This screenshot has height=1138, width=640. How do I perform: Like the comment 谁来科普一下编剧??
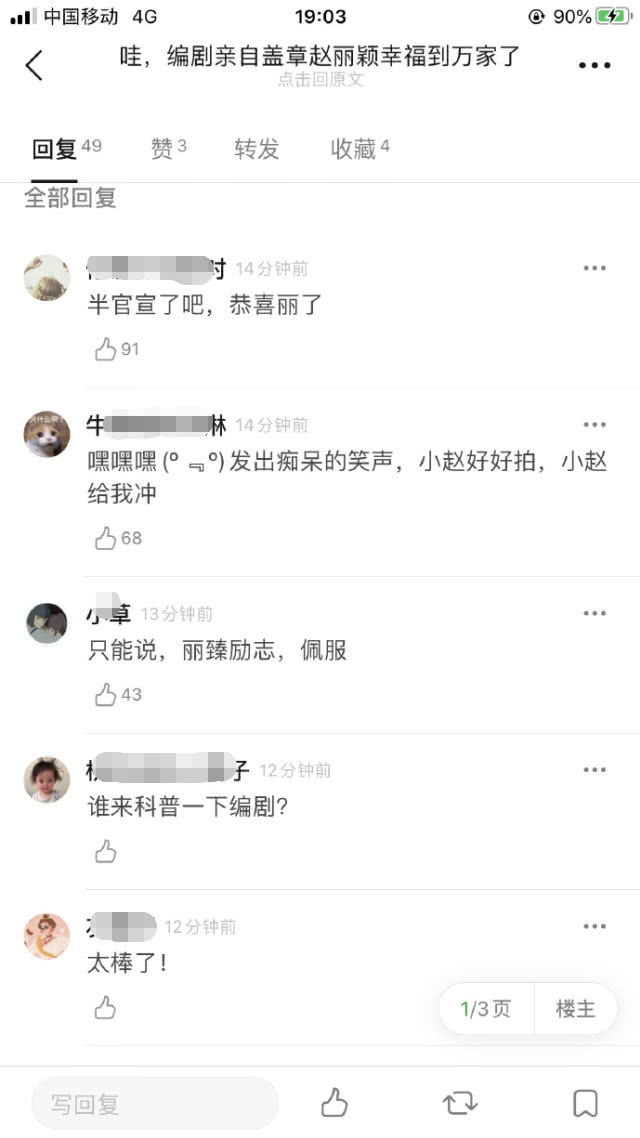click(106, 851)
